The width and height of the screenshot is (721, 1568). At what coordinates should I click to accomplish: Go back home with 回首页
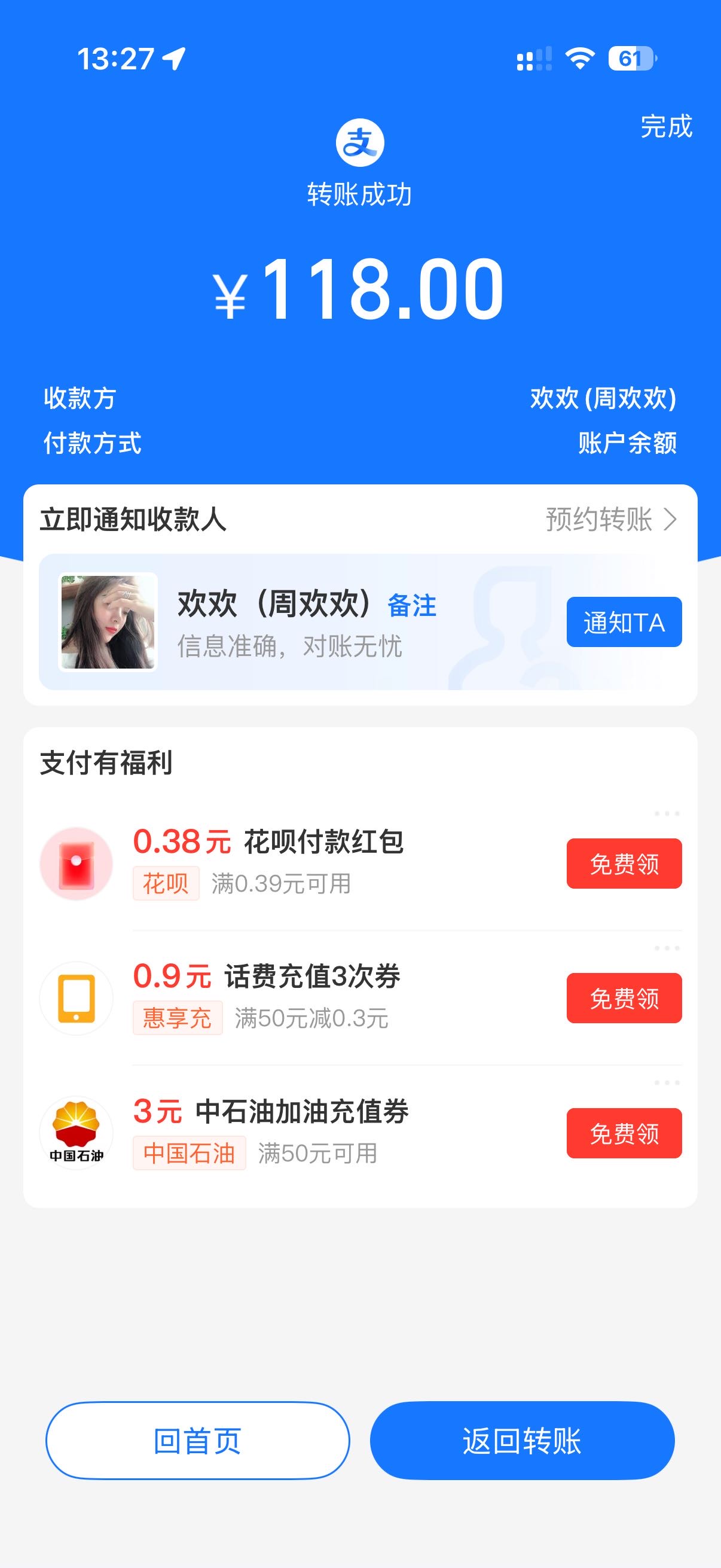pos(198,1441)
